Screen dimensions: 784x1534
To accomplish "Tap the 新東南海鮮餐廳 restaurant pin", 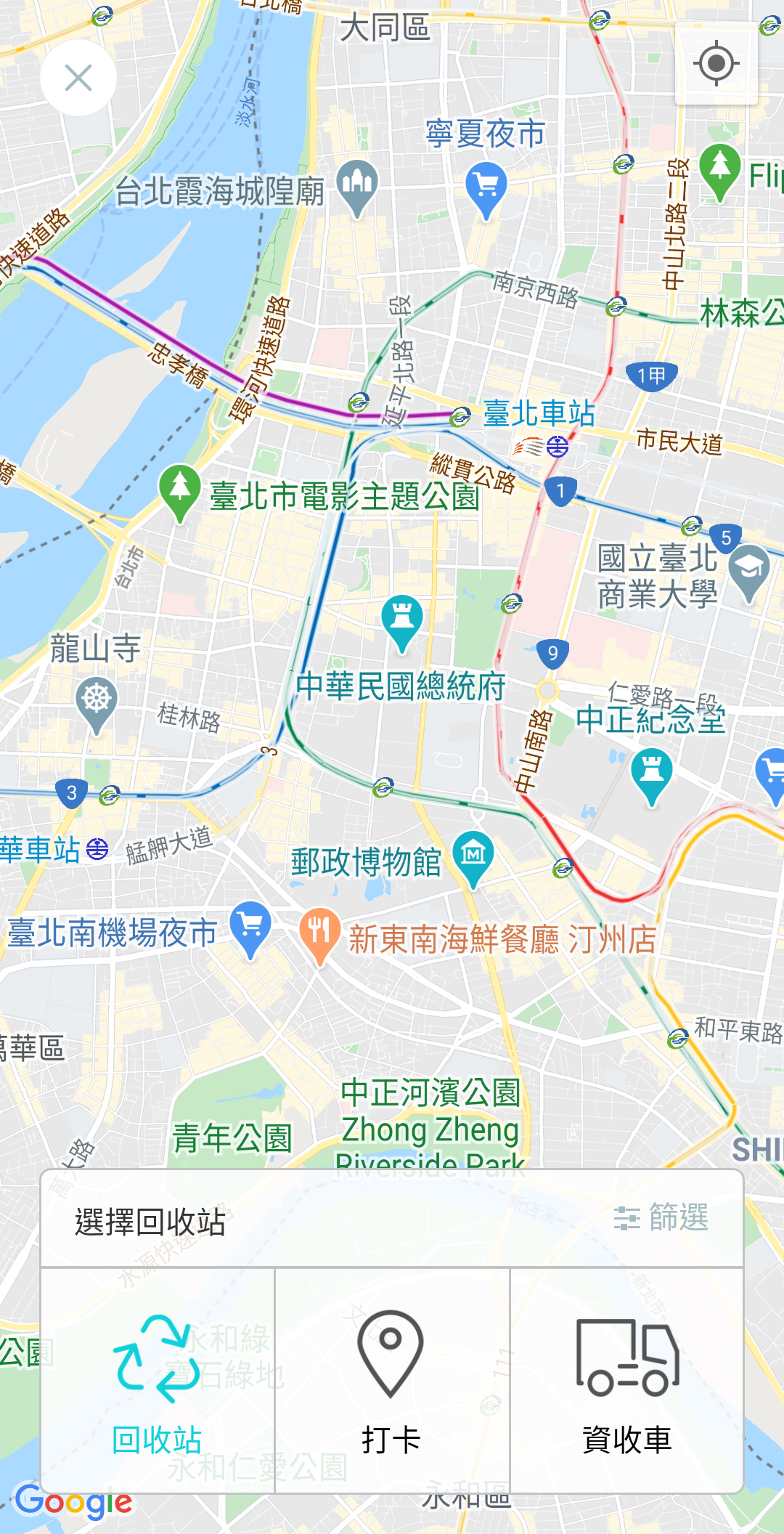I will coord(319,932).
